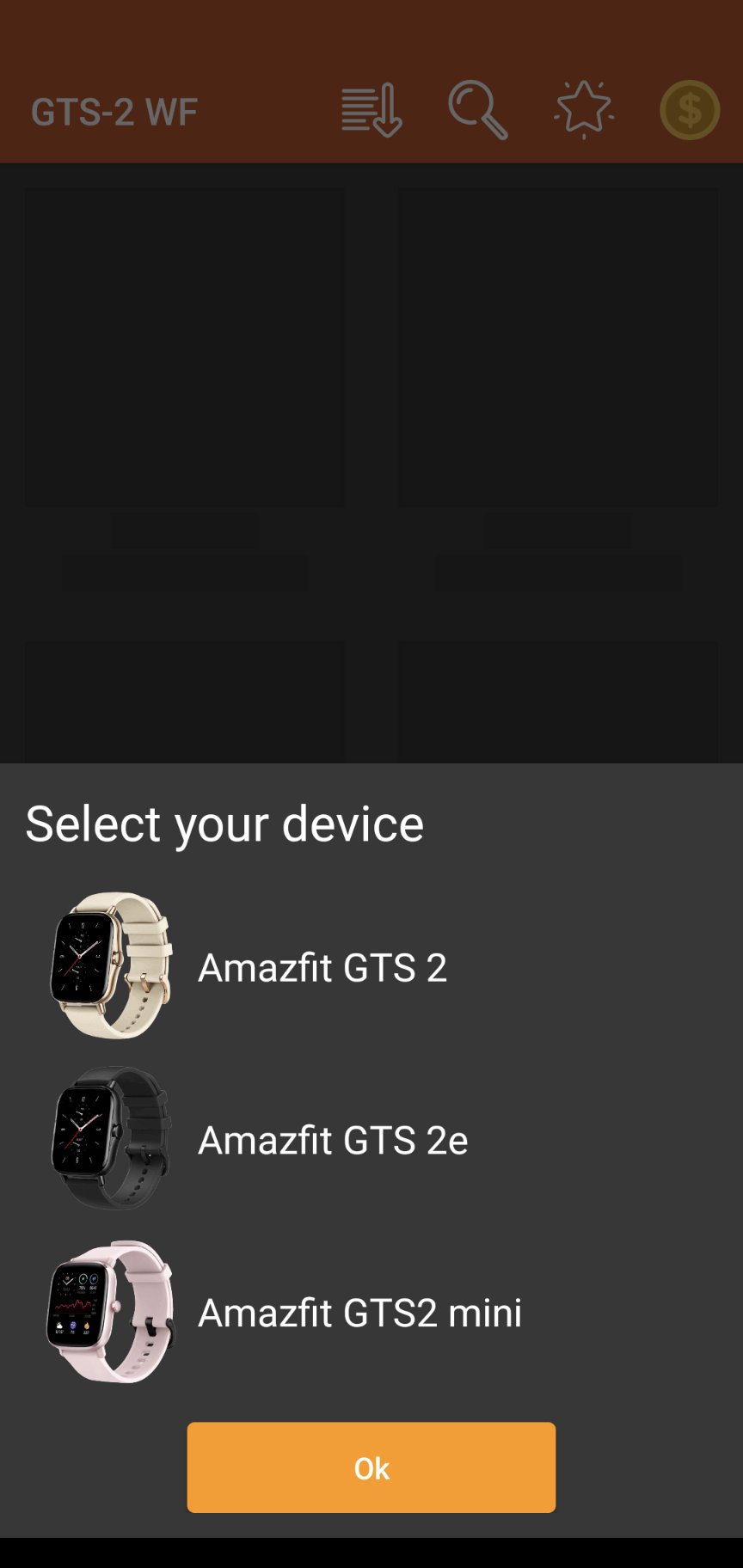Screen dimensions: 743x1568
Task: Open the sort list icon
Action: pyautogui.click(x=371, y=110)
